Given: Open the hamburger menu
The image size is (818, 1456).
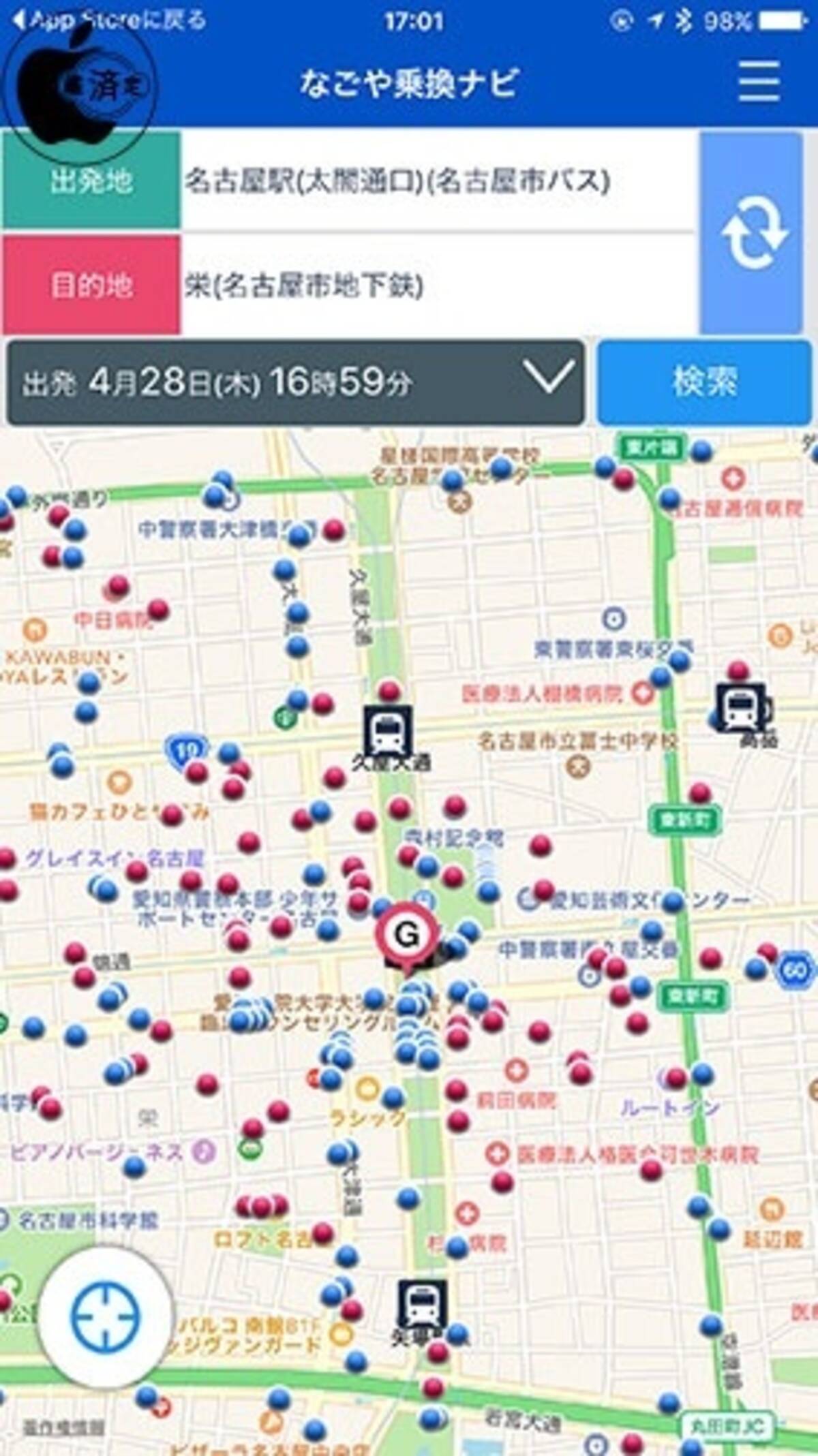Looking at the screenshot, I should click(x=758, y=82).
